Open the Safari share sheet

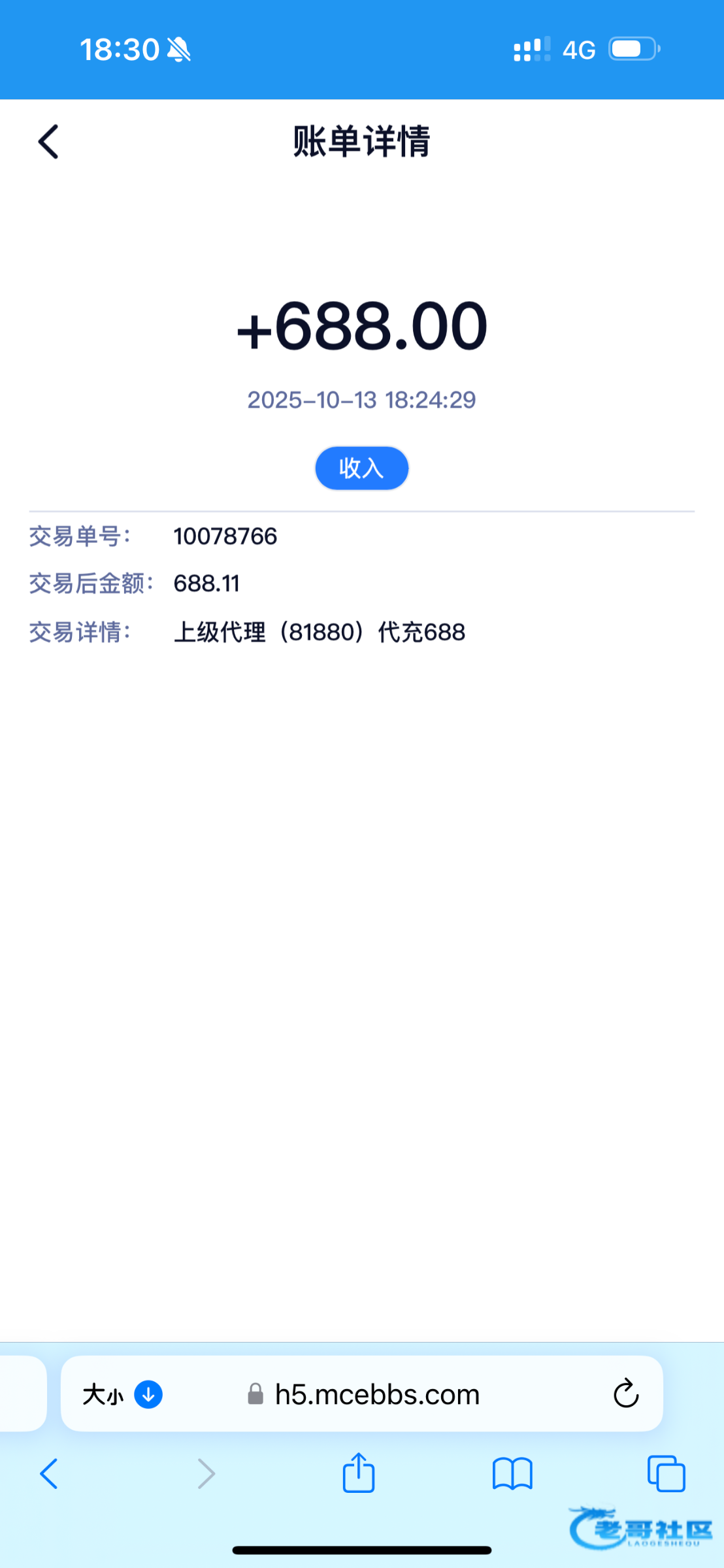click(359, 1474)
